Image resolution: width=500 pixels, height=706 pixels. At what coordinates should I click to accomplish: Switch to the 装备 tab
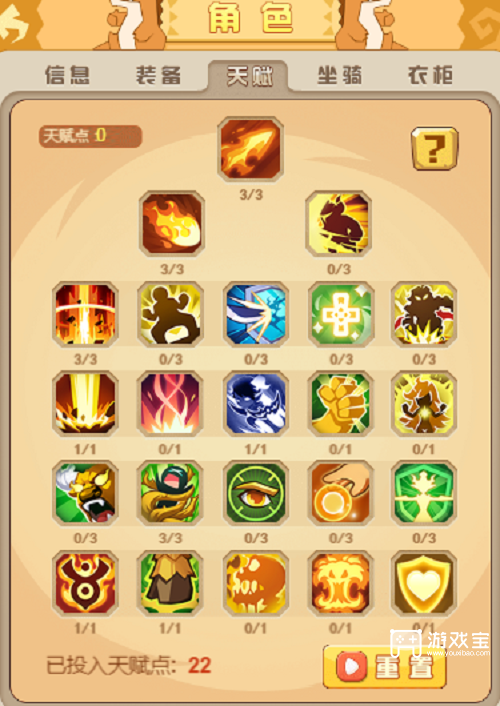(159, 75)
